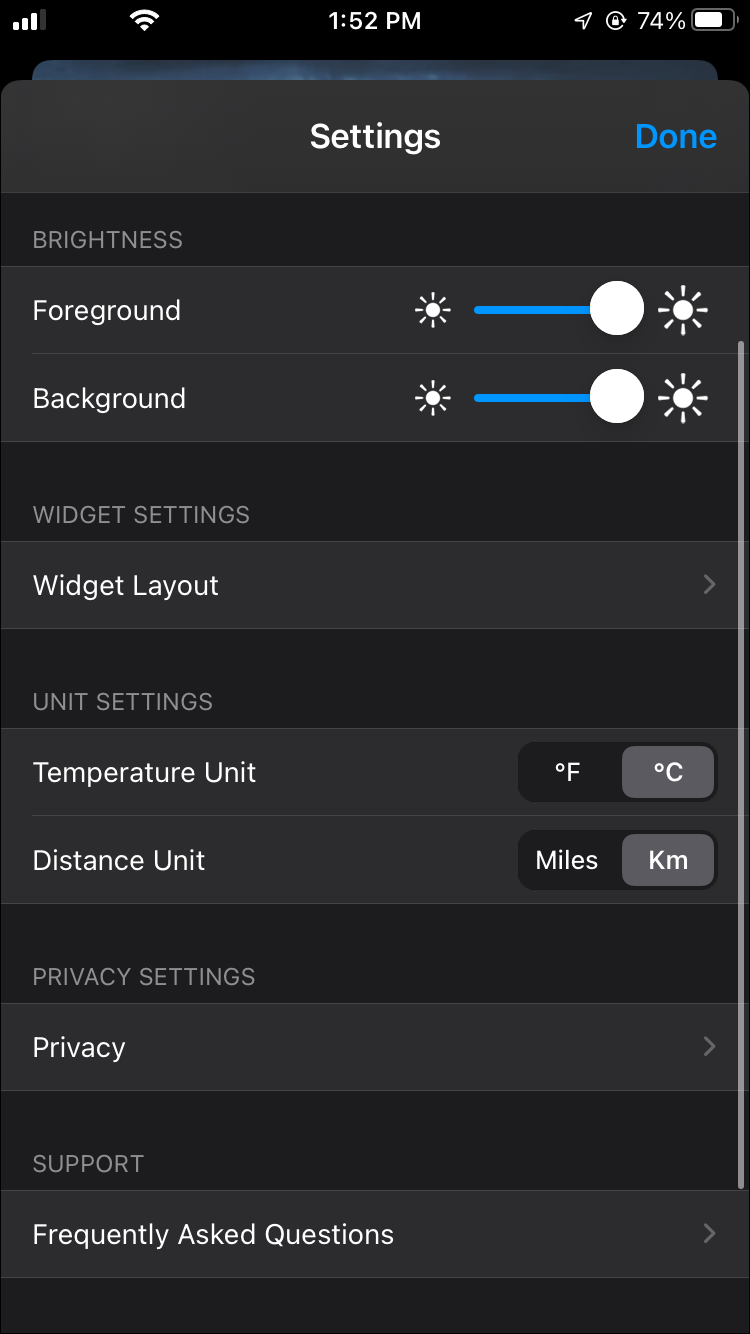This screenshot has height=1334, width=750.
Task: Tap Done to close Settings
Action: pyautogui.click(x=676, y=136)
